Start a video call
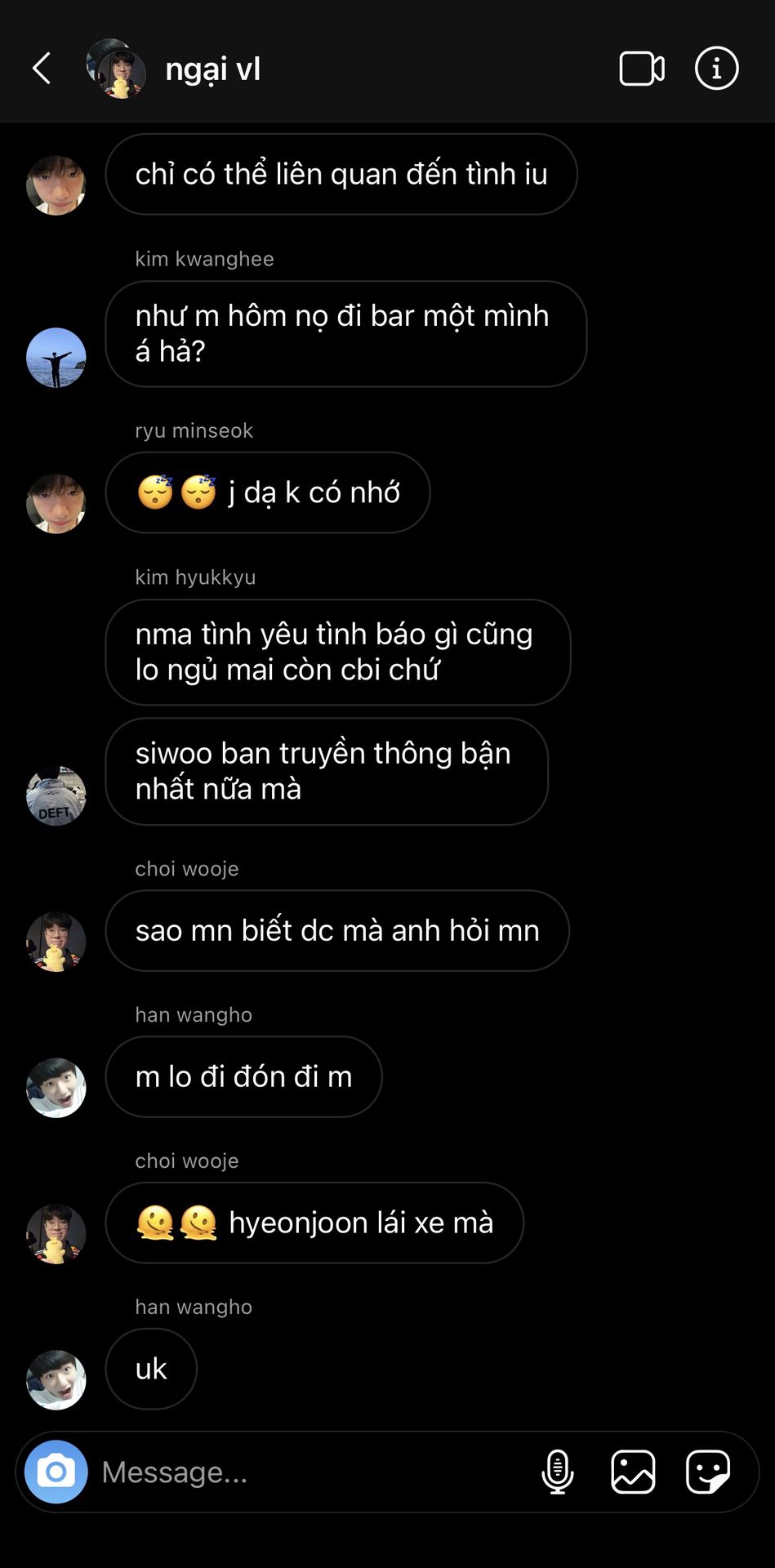 point(642,69)
